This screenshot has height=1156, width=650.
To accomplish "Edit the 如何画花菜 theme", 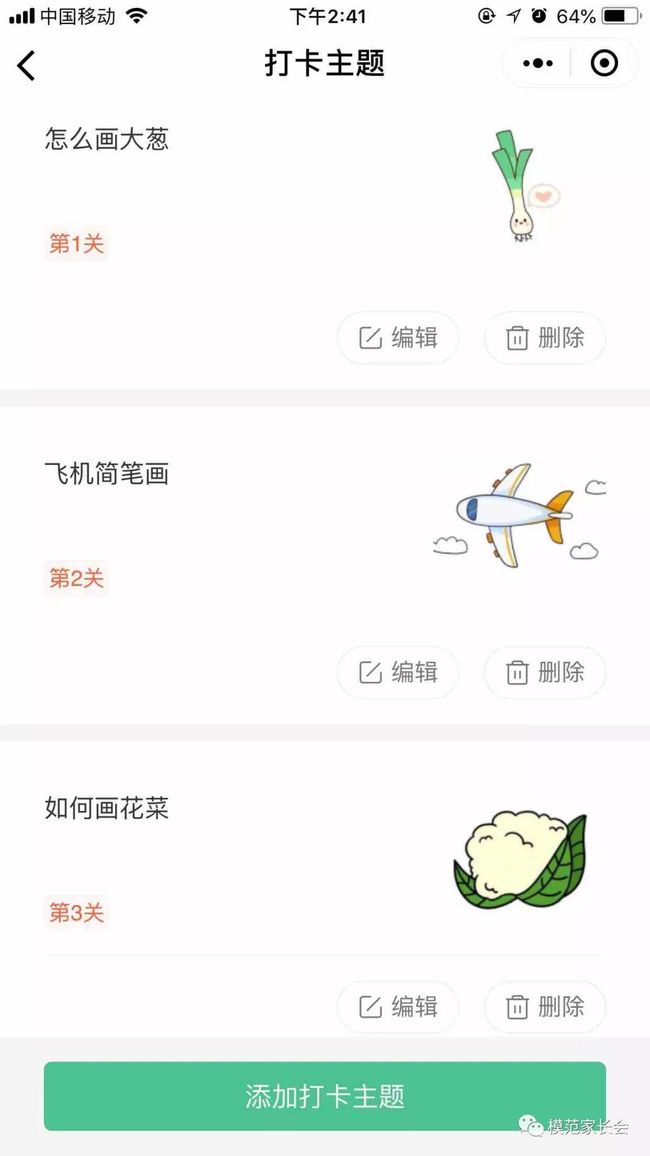I will pyautogui.click(x=398, y=1007).
